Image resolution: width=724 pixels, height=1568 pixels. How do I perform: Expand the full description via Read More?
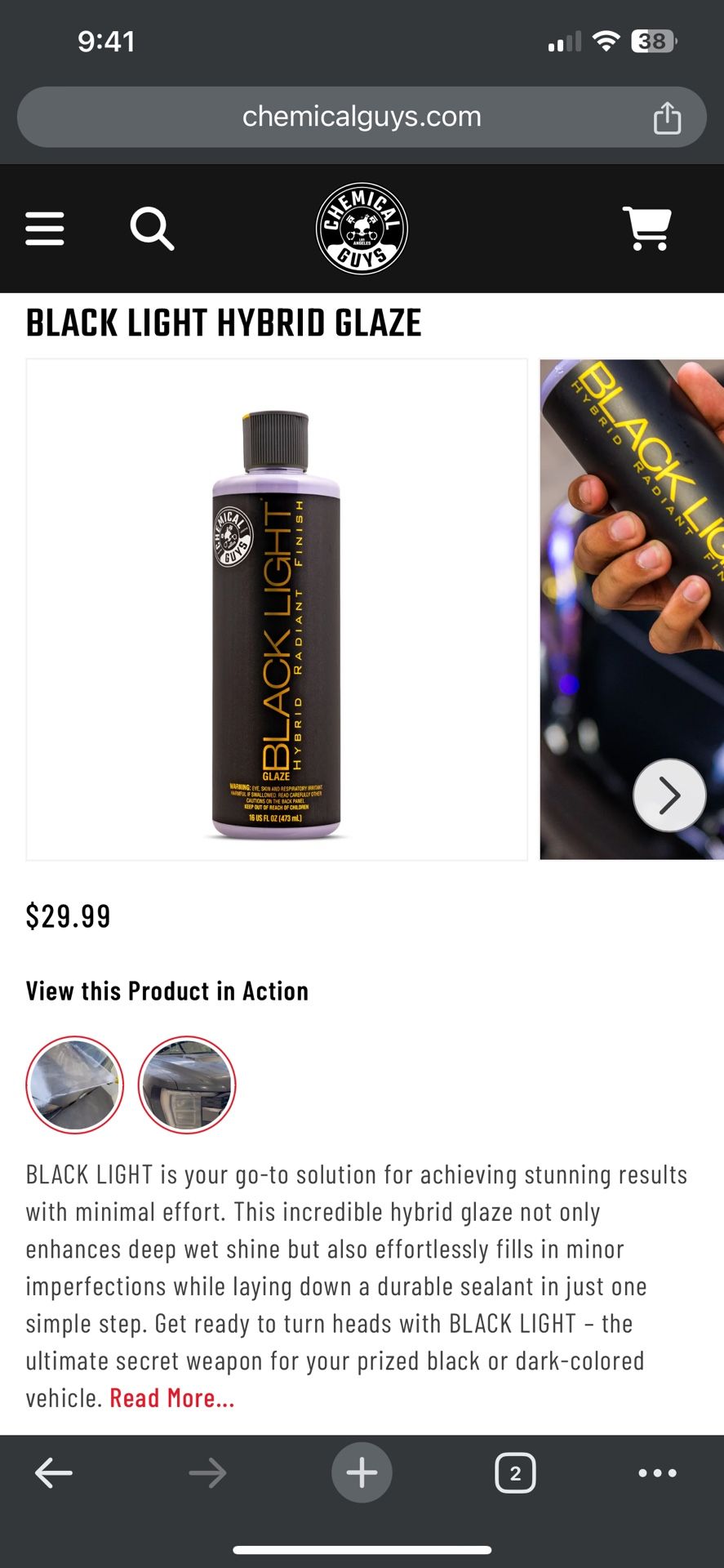(x=171, y=1397)
